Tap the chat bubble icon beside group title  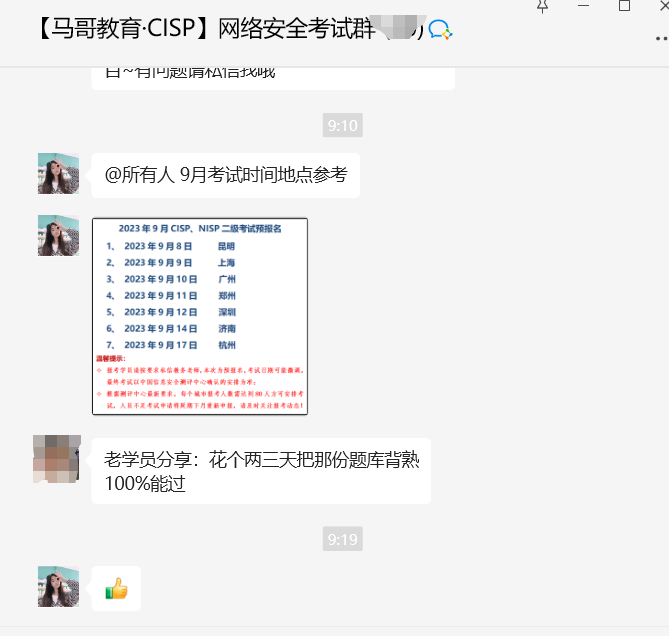pos(440,30)
